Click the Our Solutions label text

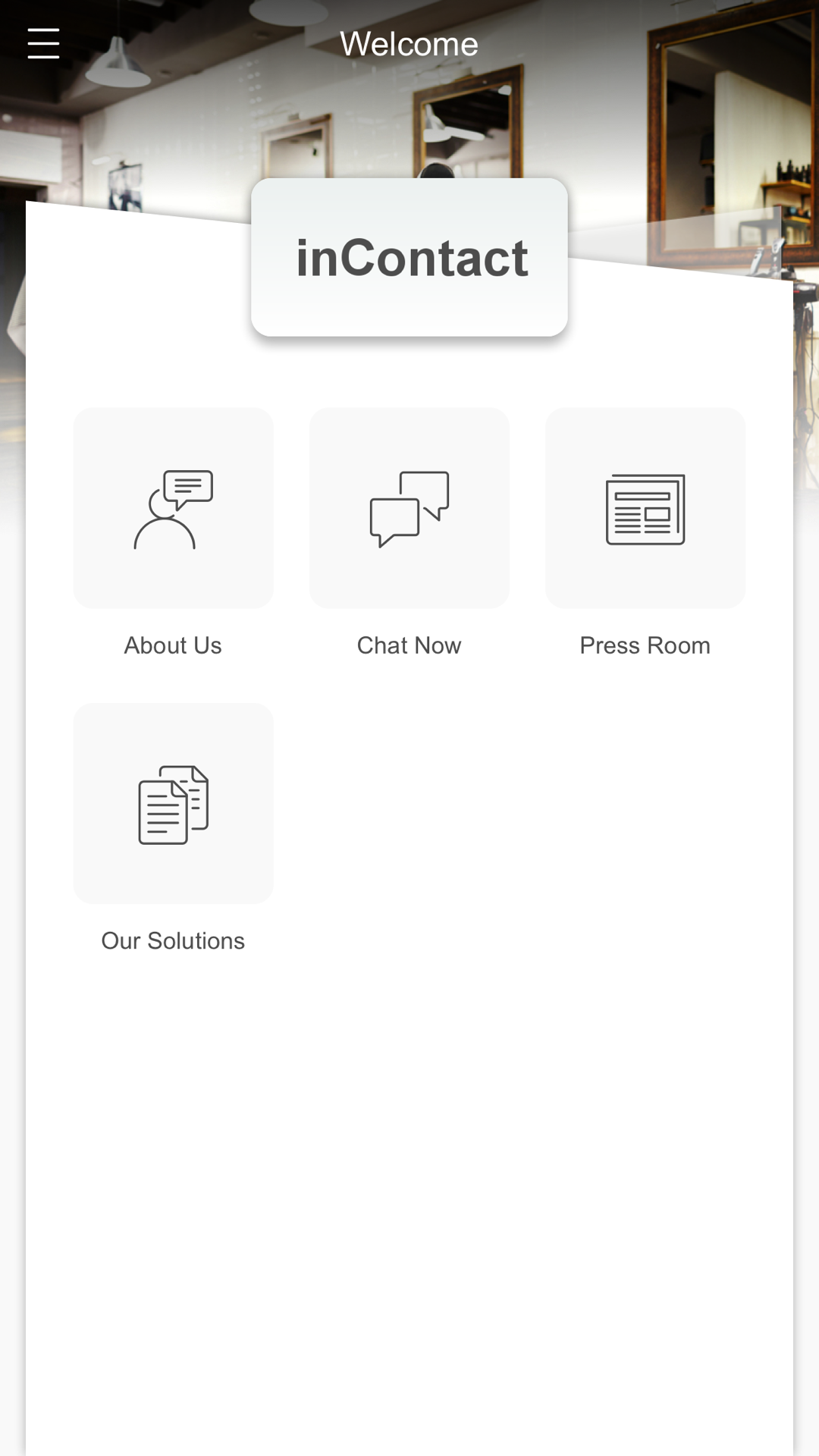coord(173,940)
